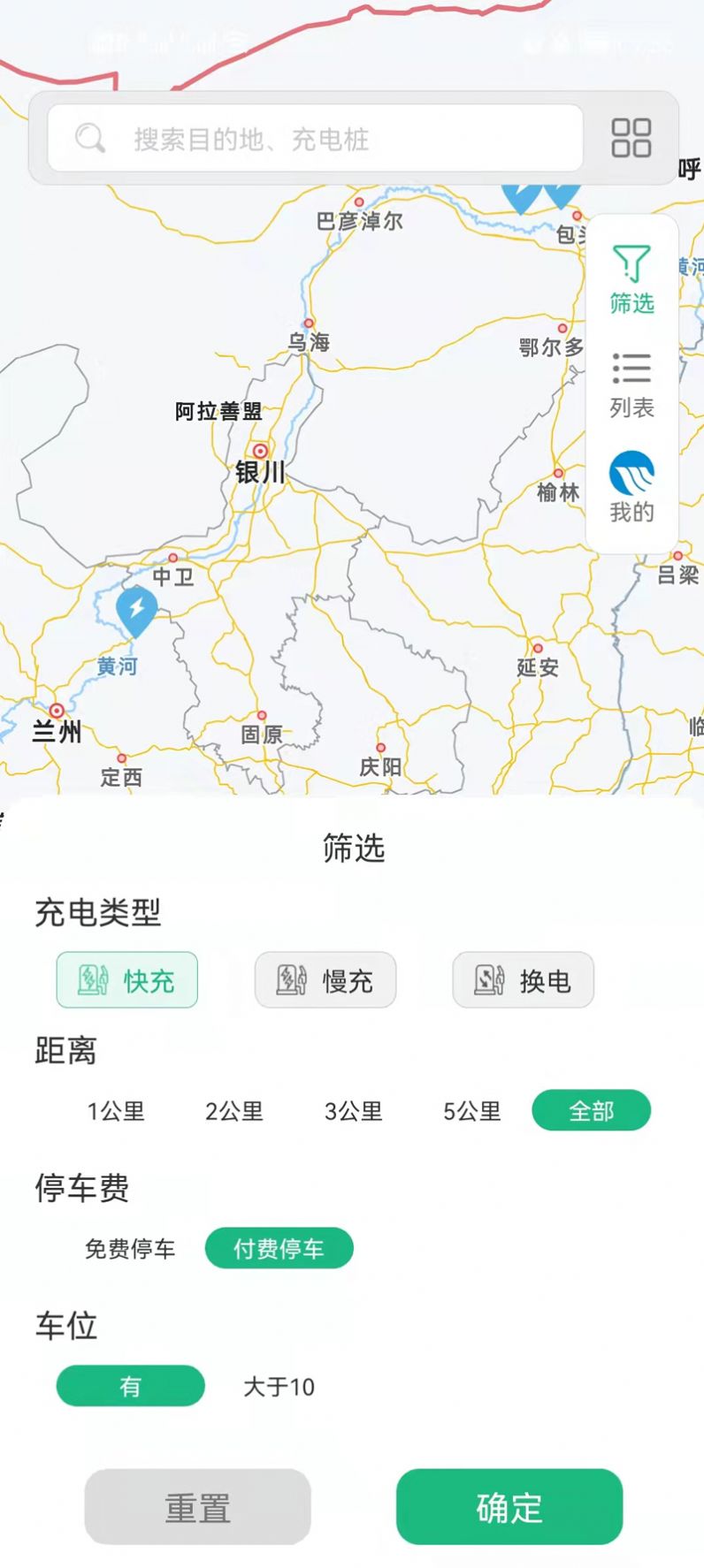Choose the 换电 battery swap chip
704x1568 pixels.
click(524, 980)
